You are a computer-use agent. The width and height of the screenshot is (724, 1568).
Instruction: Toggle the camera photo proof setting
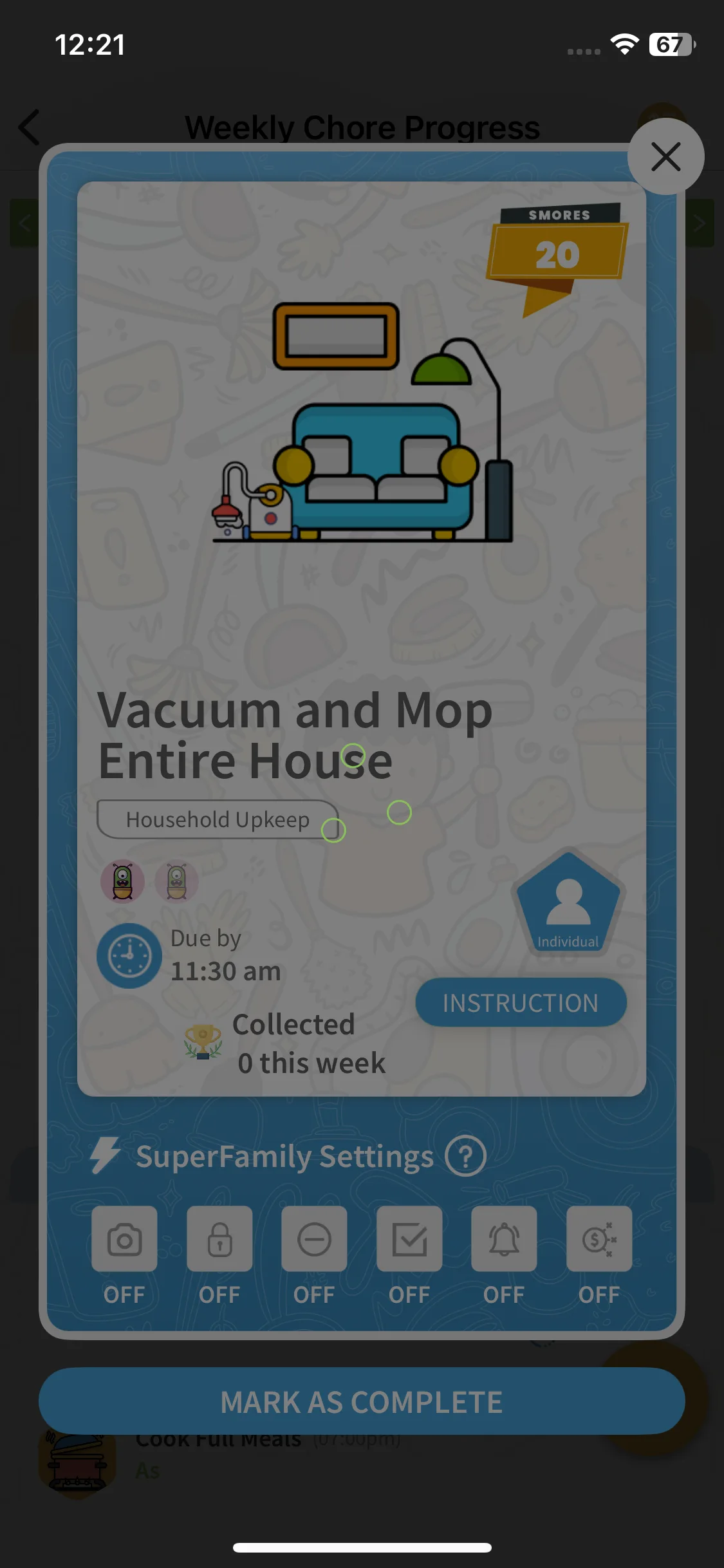pos(124,1239)
